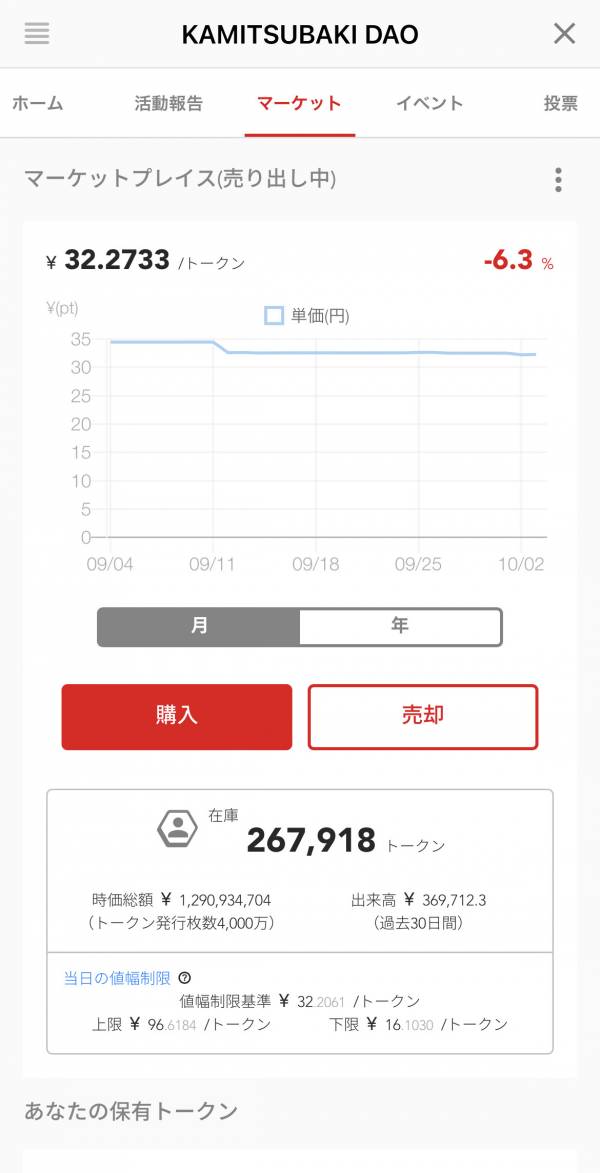Image resolution: width=600 pixels, height=1173 pixels.
Task: Tap the 購入 button to buy tokens
Action: pos(177,716)
